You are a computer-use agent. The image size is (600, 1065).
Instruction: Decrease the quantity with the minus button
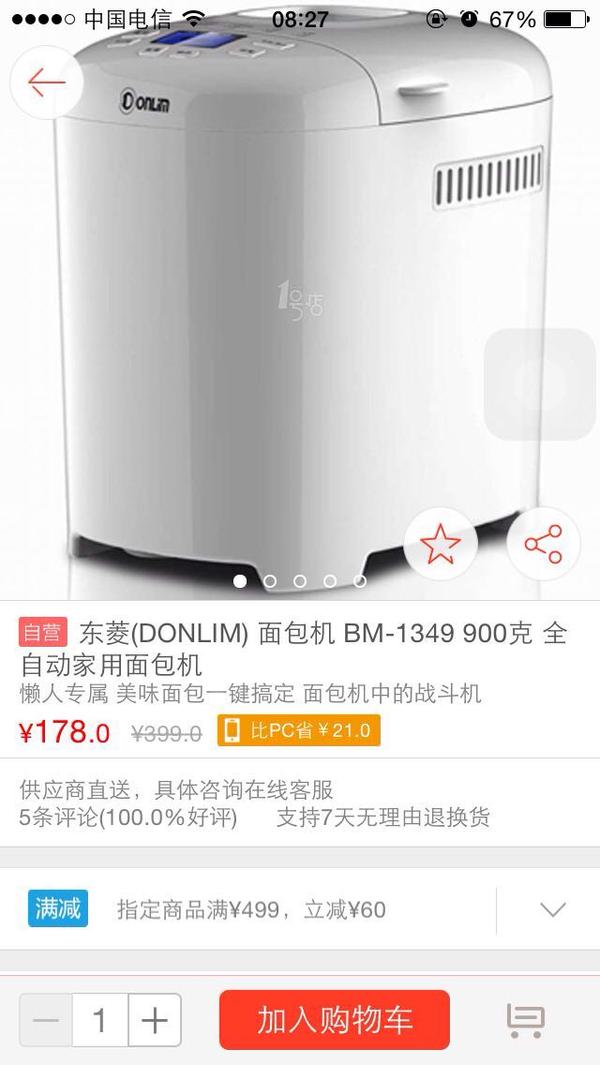(x=46, y=1019)
